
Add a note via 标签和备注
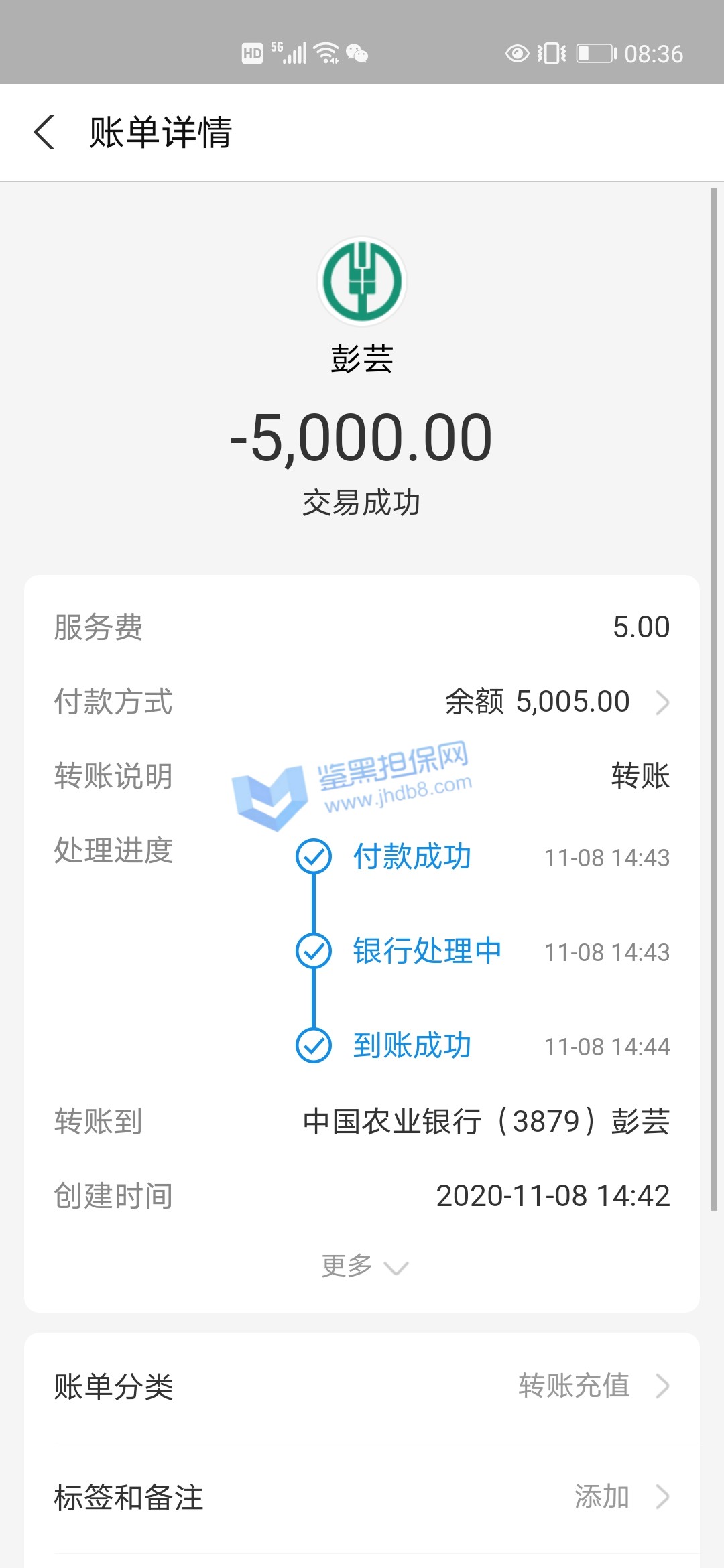[362, 1497]
